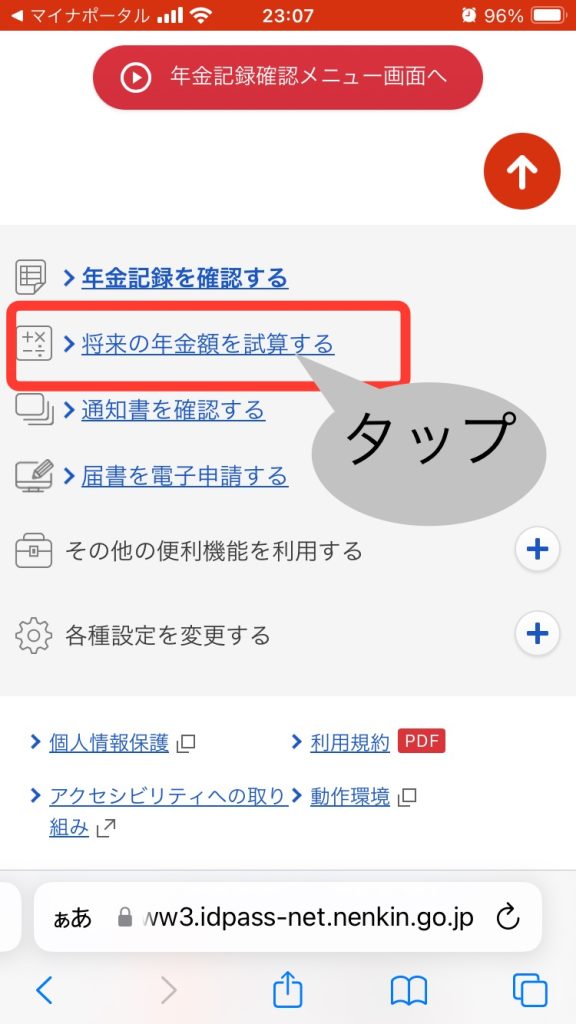
Task: Open 利用規約 PDF link
Action: click(x=349, y=743)
